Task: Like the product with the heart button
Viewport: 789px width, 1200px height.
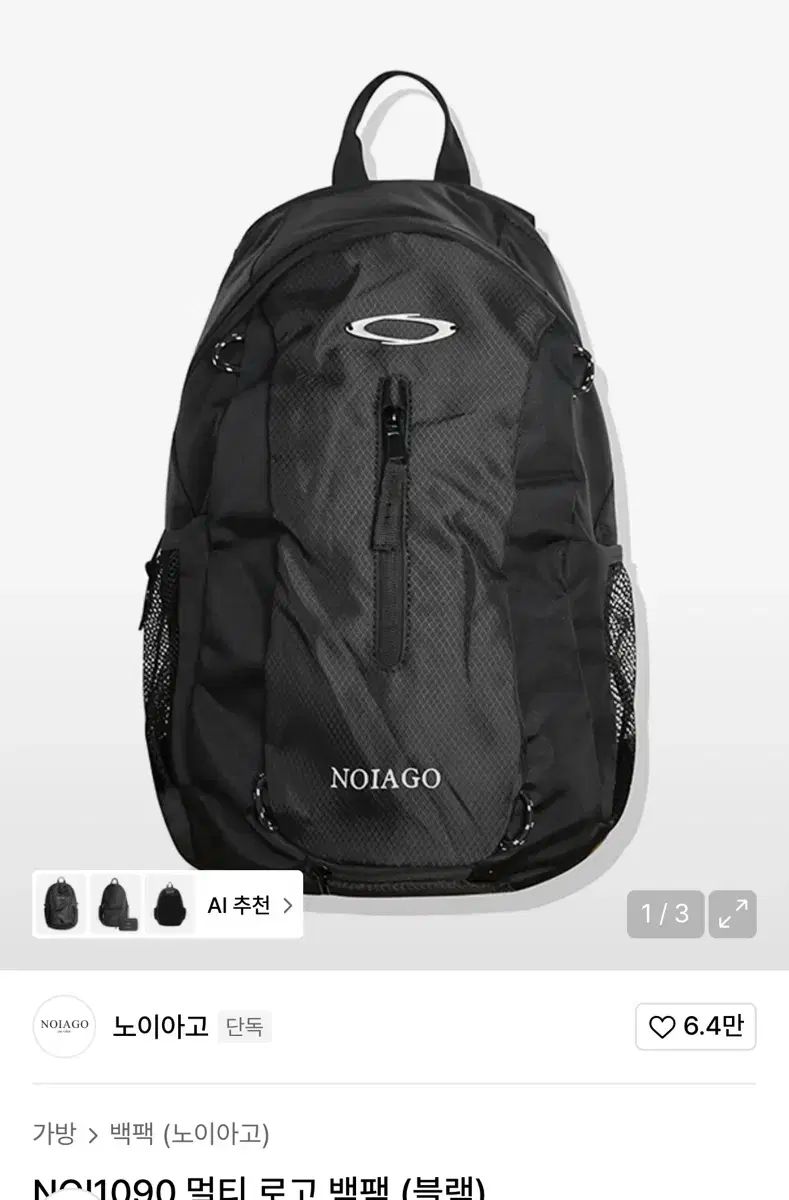Action: (x=696, y=1027)
